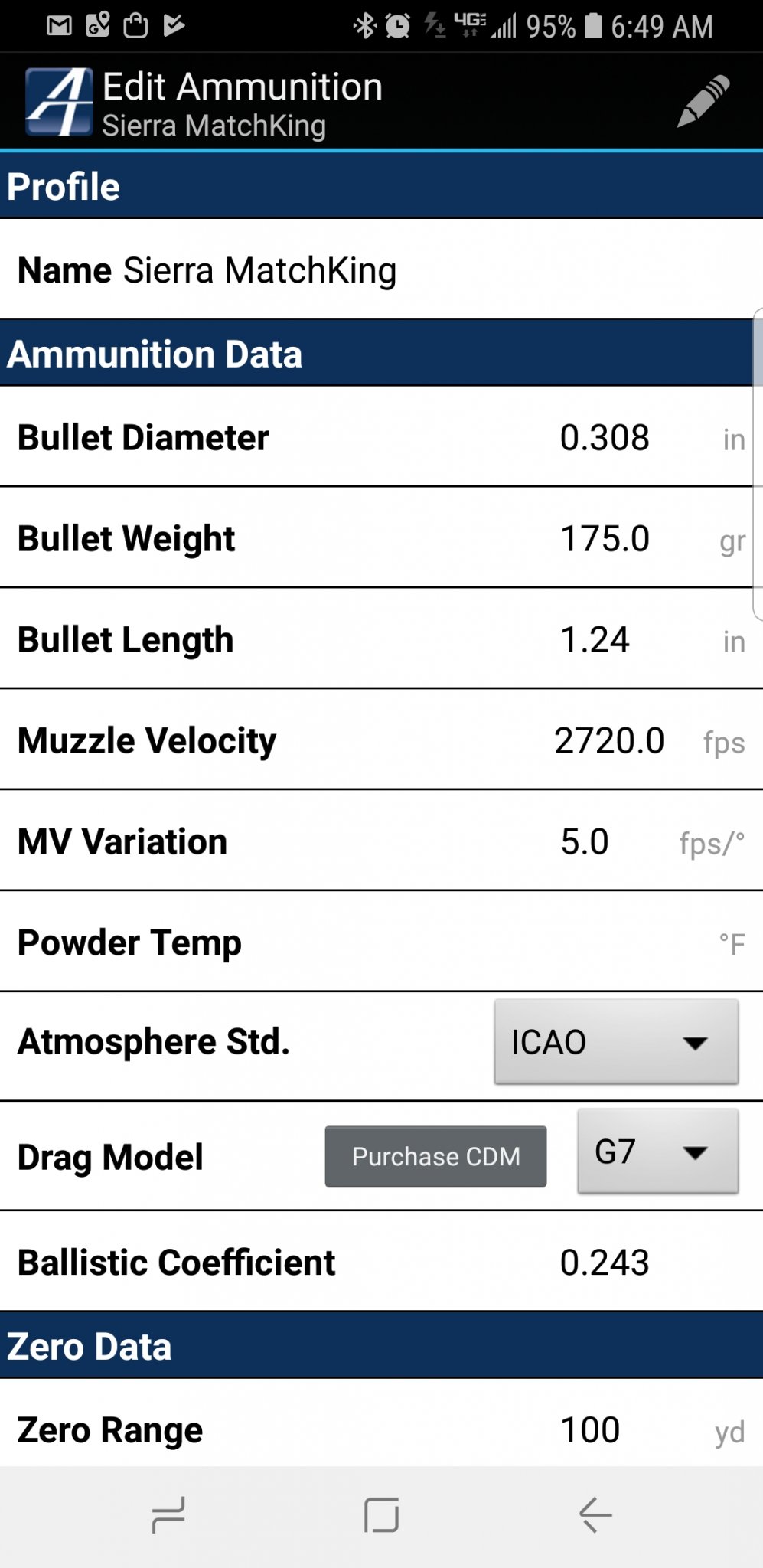The width and height of the screenshot is (763, 1568).
Task: Edit the Bullet Diameter value
Action: coord(605,438)
